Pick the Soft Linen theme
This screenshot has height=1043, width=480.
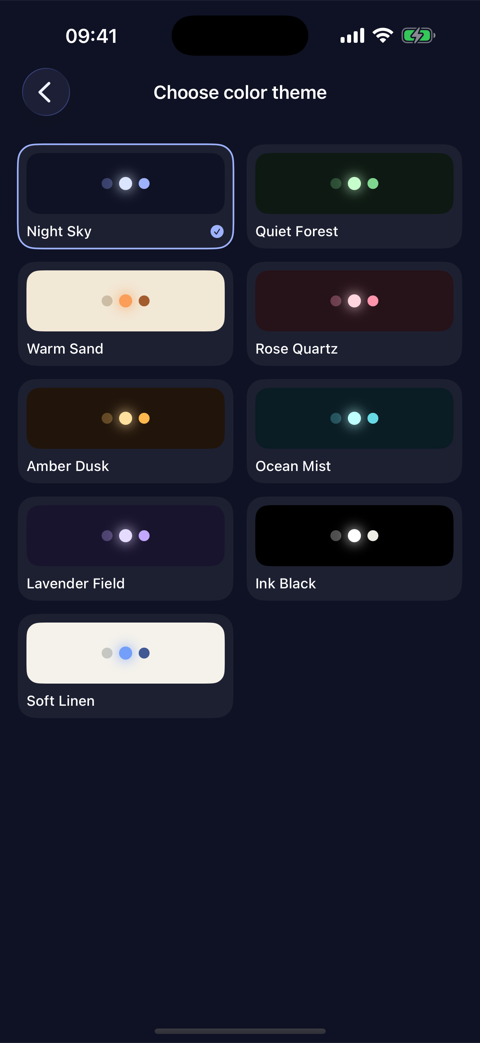[126, 666]
